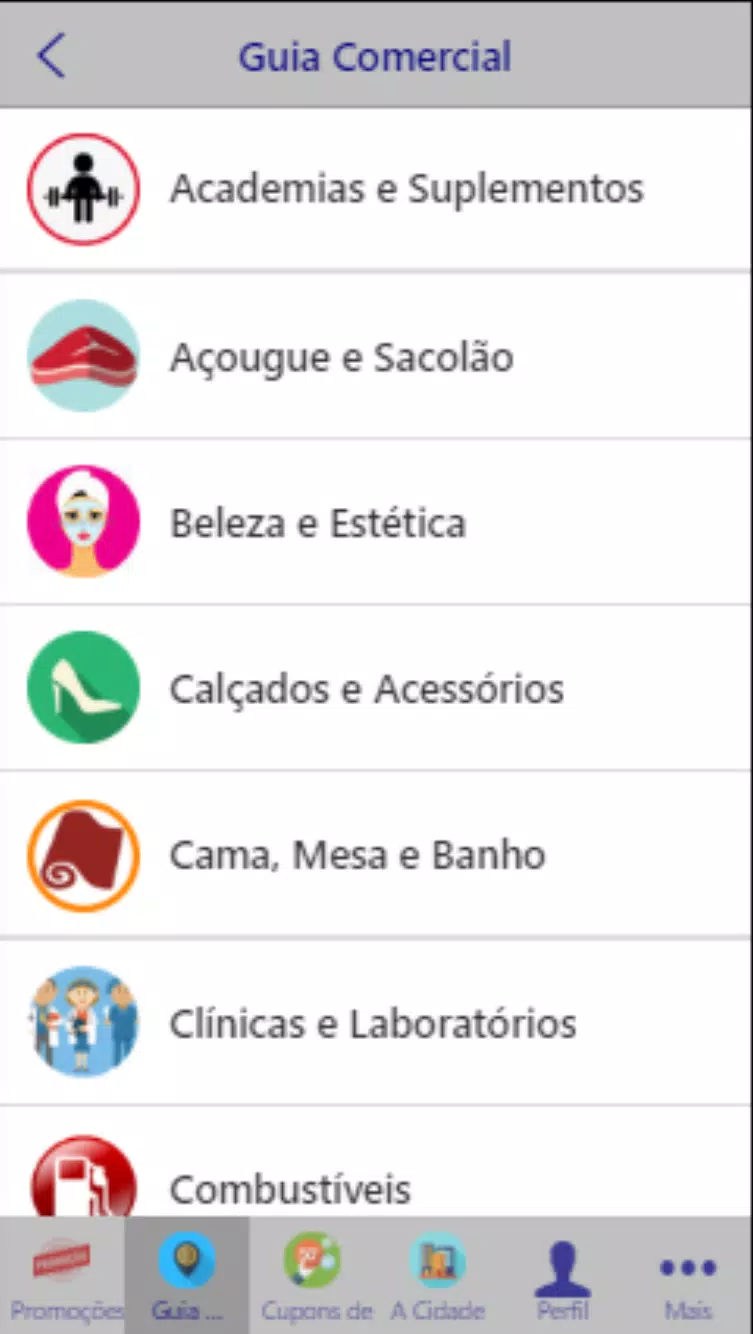Open Calçados e Acessórios category

(x=376, y=688)
